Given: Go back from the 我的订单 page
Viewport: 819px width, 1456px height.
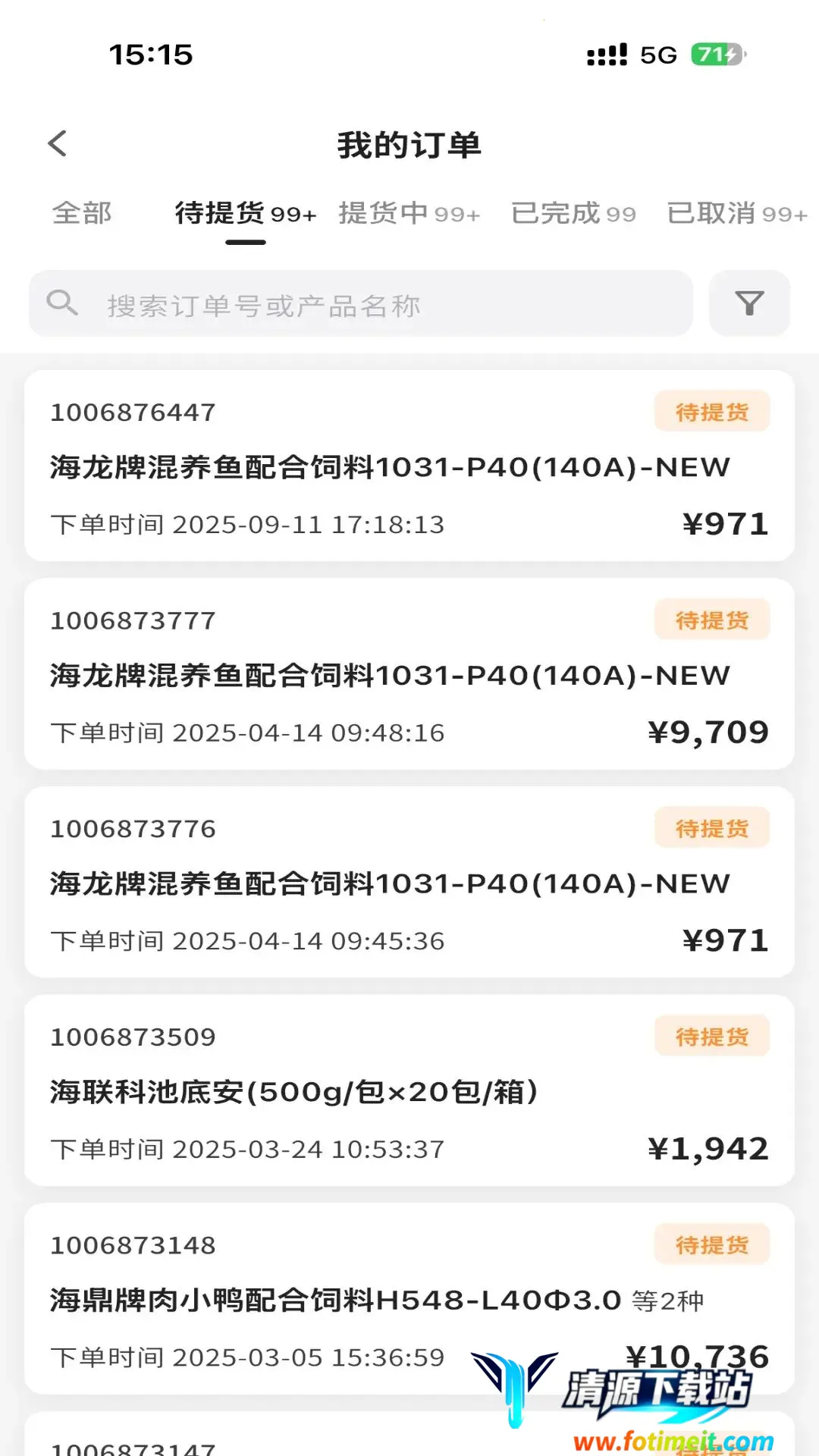Looking at the screenshot, I should [58, 143].
